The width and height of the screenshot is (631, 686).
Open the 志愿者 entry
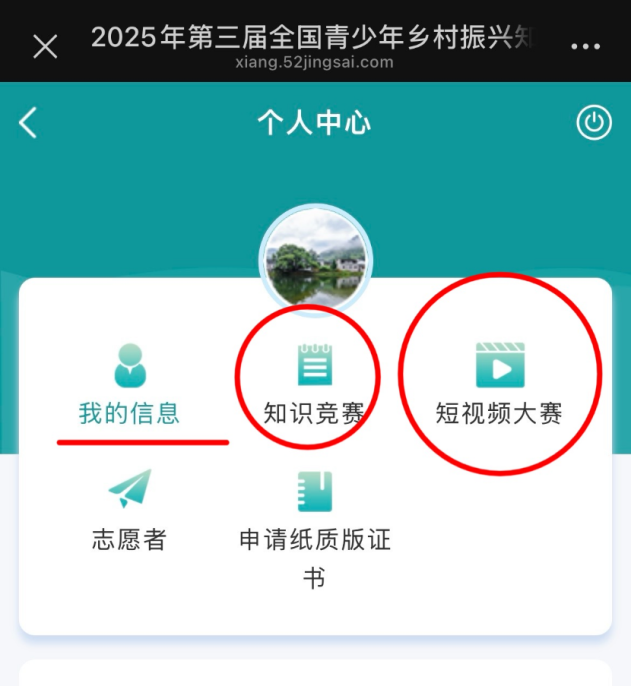(x=129, y=511)
